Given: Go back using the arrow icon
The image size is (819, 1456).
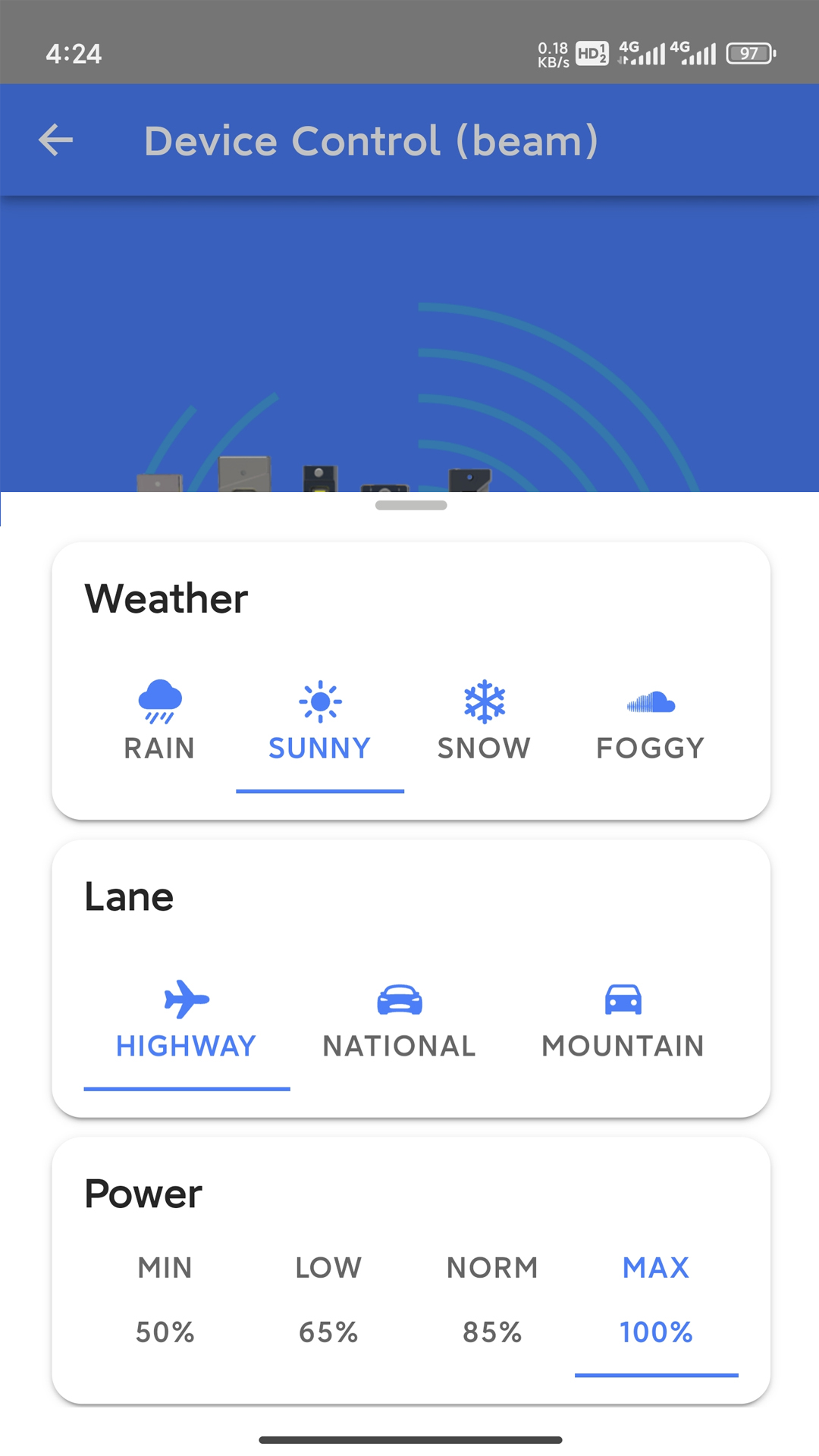Looking at the screenshot, I should point(56,140).
